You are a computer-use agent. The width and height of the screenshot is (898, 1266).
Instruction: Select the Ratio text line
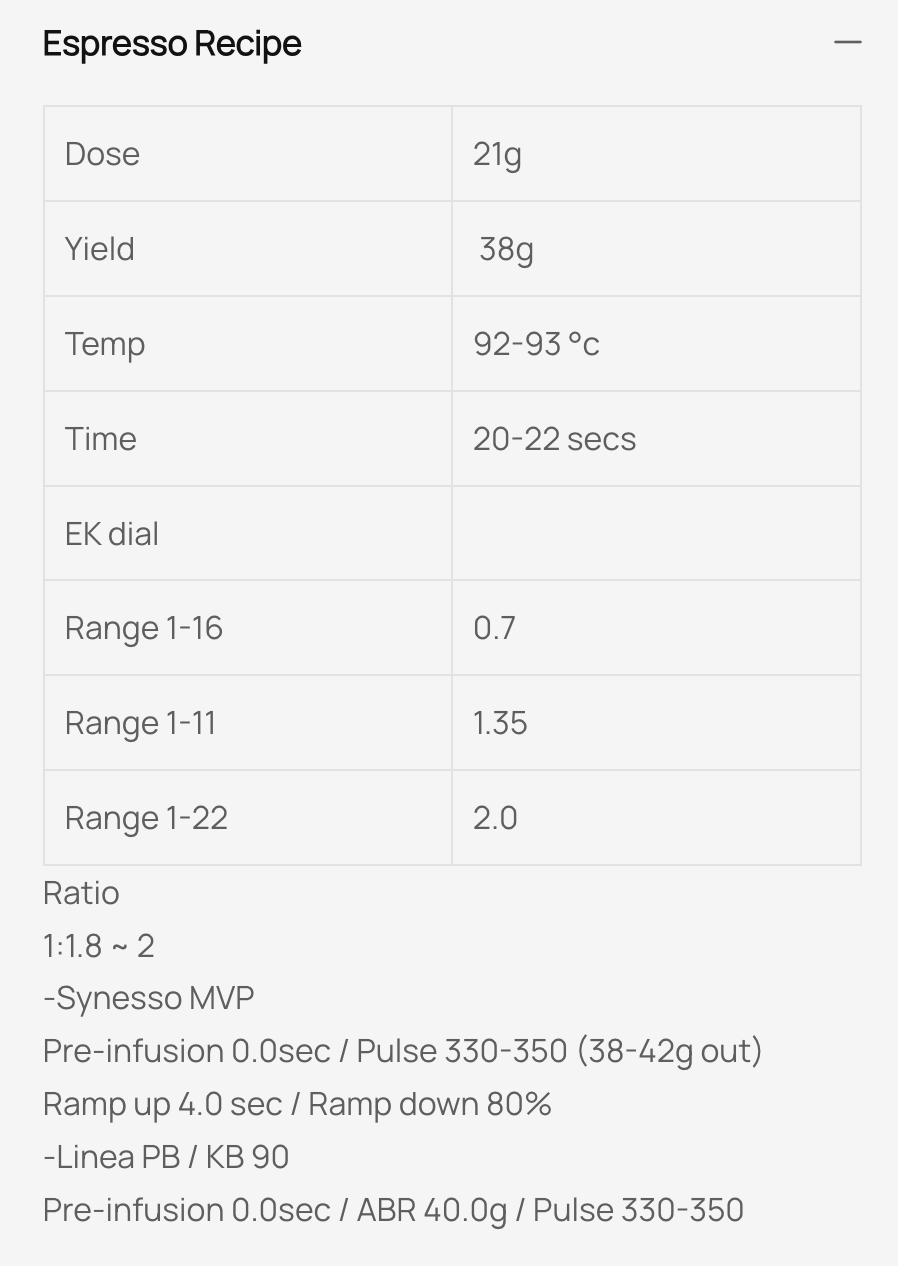81,892
